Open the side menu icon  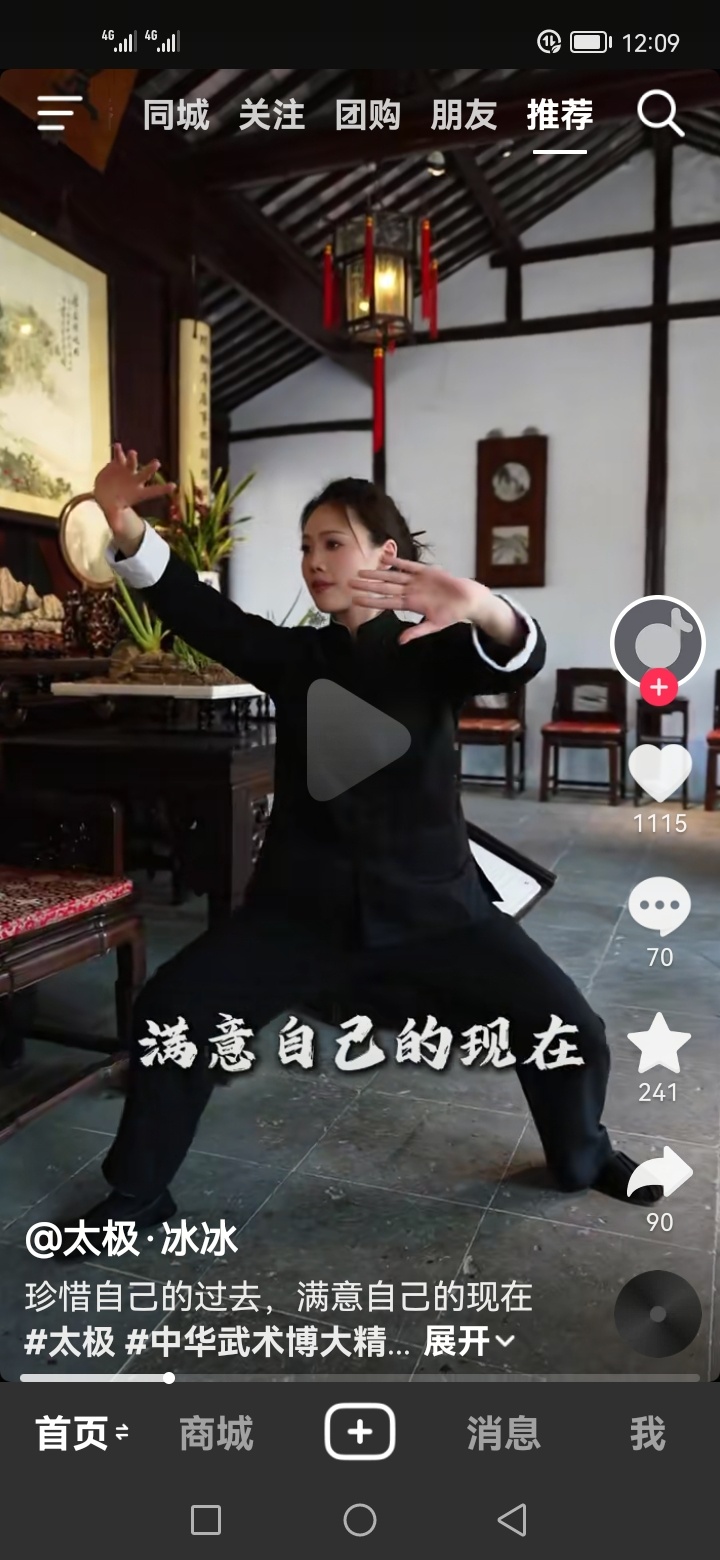(x=60, y=114)
